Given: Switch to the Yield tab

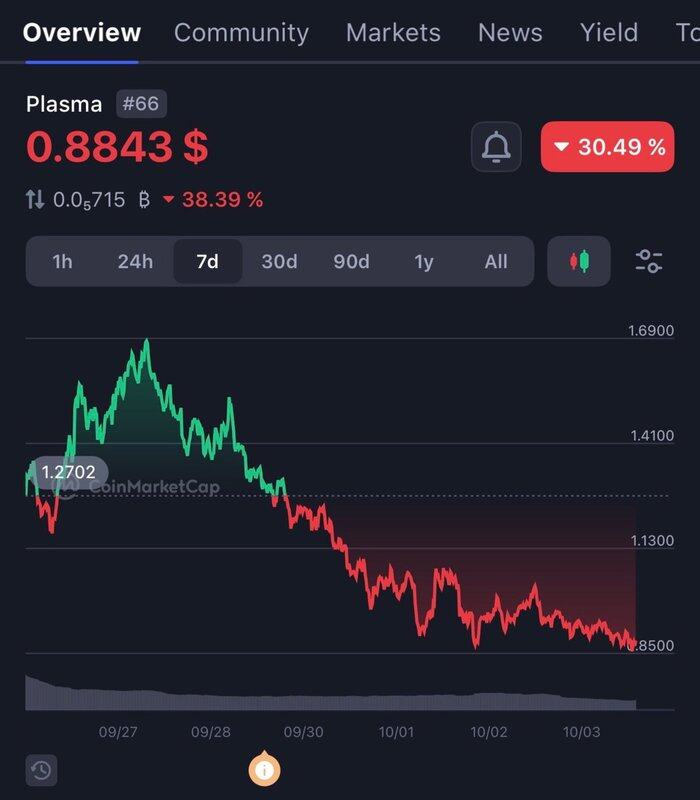Looking at the screenshot, I should [x=608, y=32].
